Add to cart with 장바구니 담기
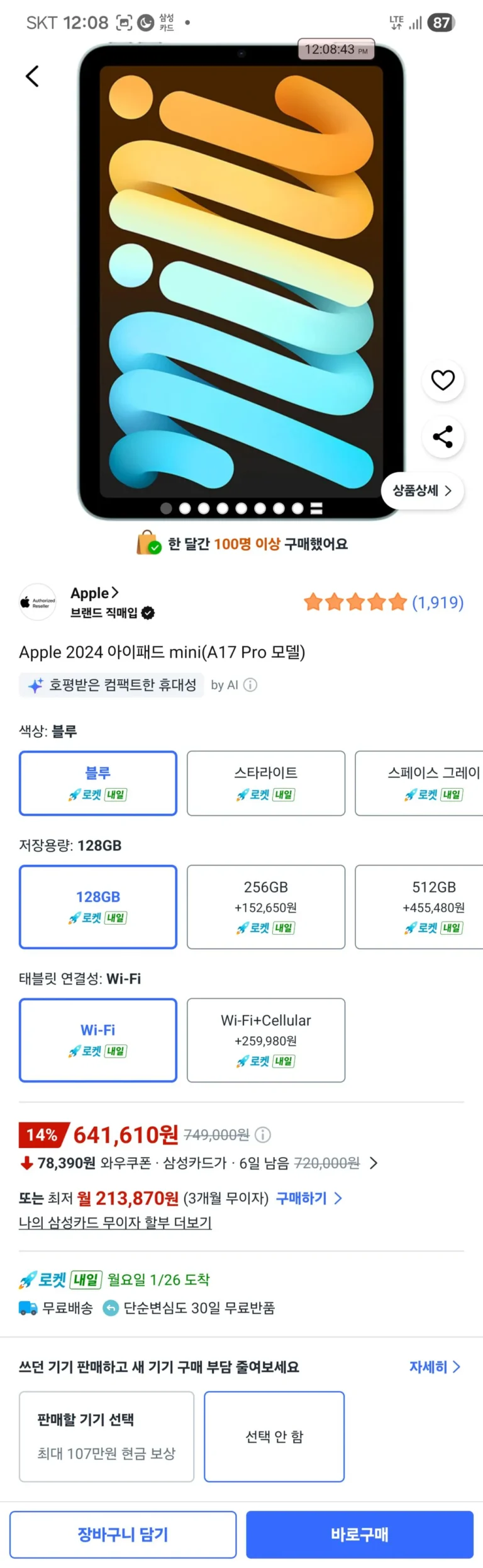This screenshot has height=1568, width=483. 123,1534
